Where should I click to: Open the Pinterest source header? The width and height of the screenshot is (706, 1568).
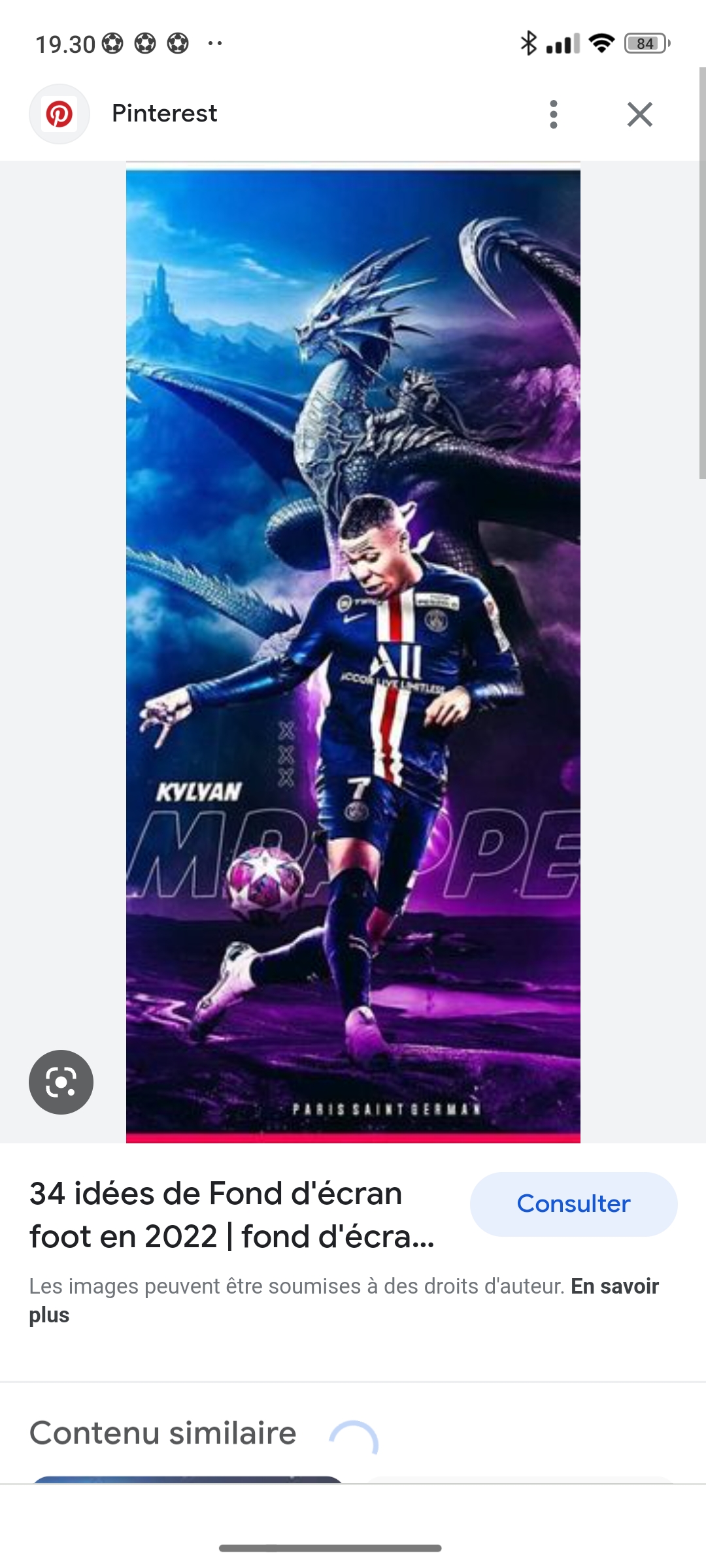[x=163, y=114]
